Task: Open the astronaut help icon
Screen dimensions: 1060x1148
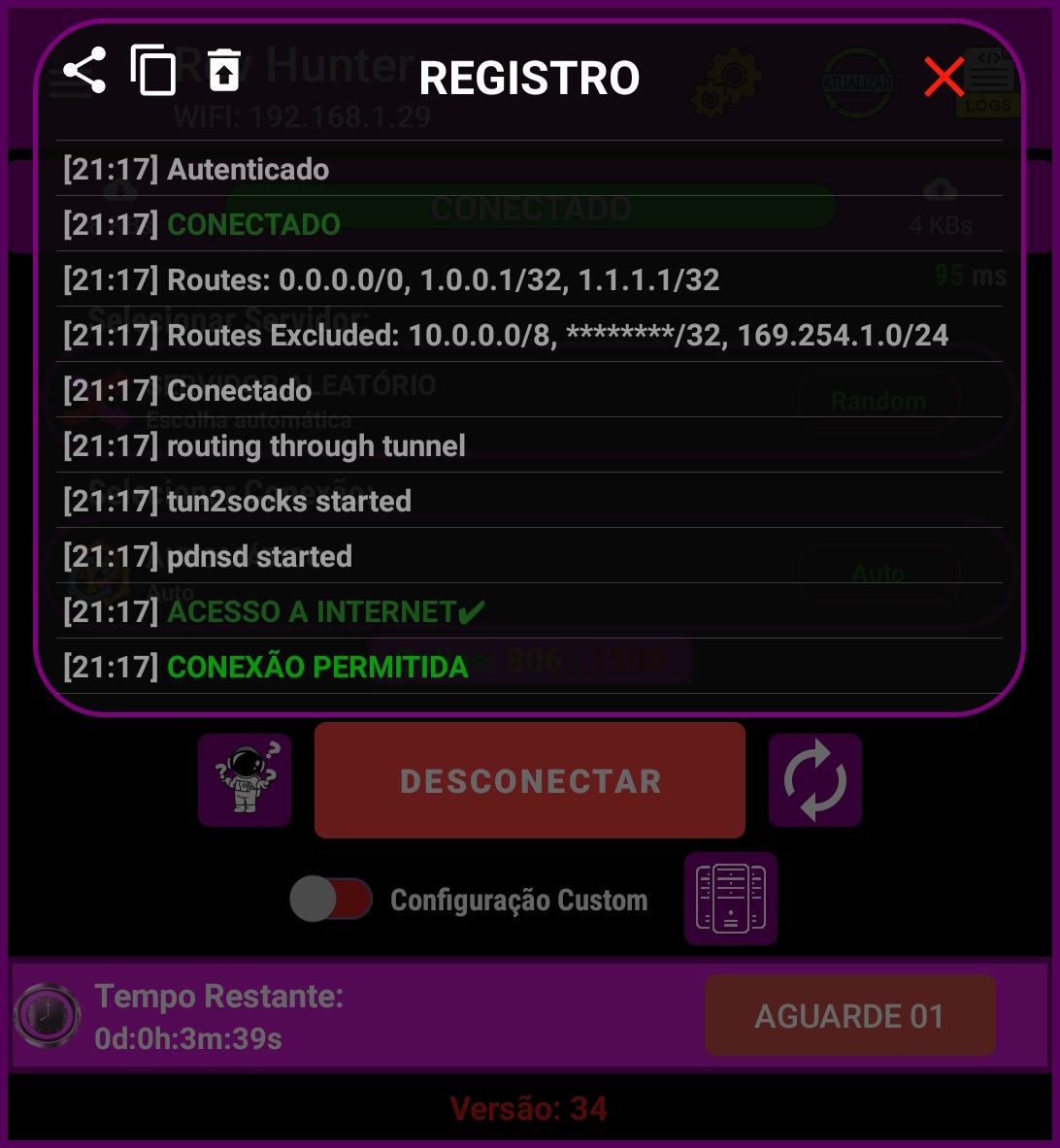Action: [x=245, y=780]
